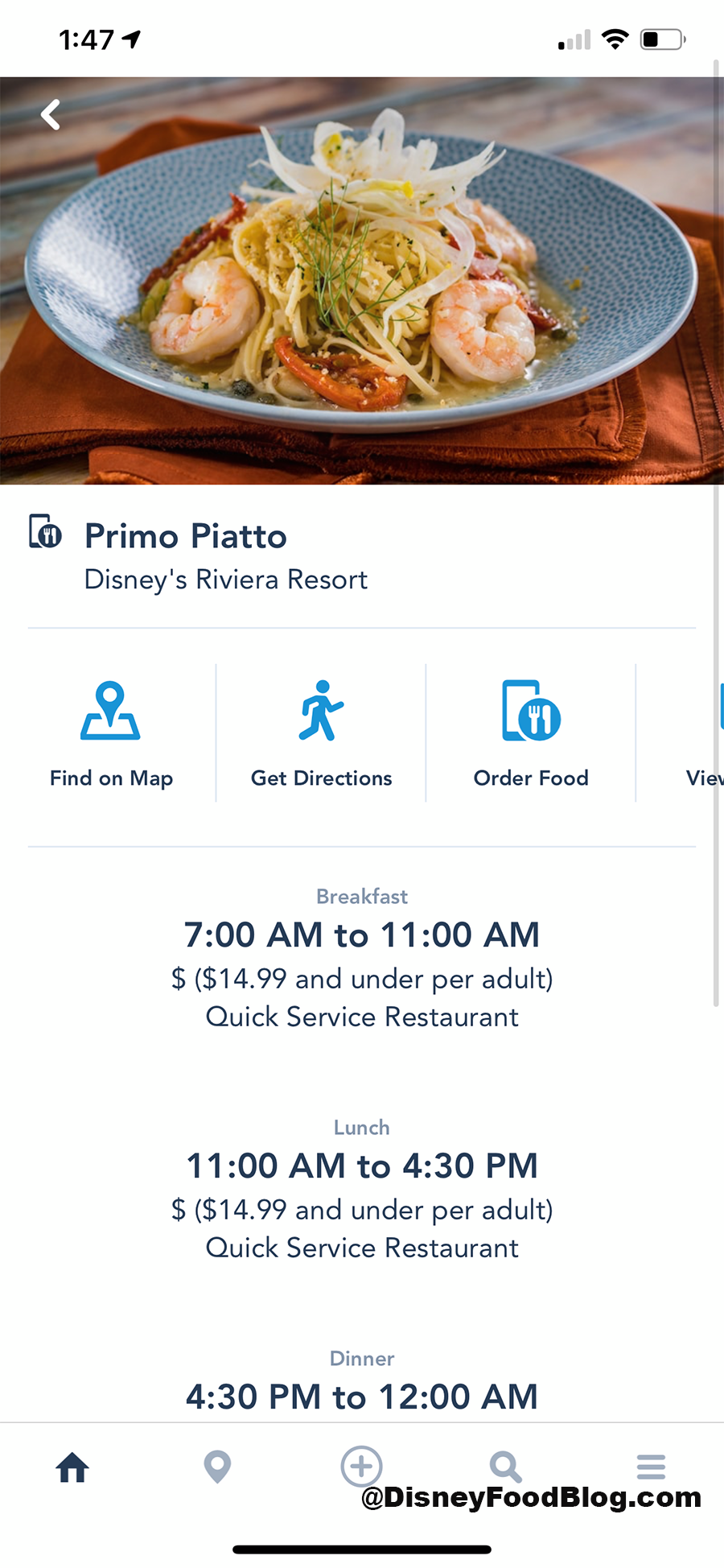Open Order Food for mobile ordering
Viewport: 724px width, 1568px height.
point(531,734)
